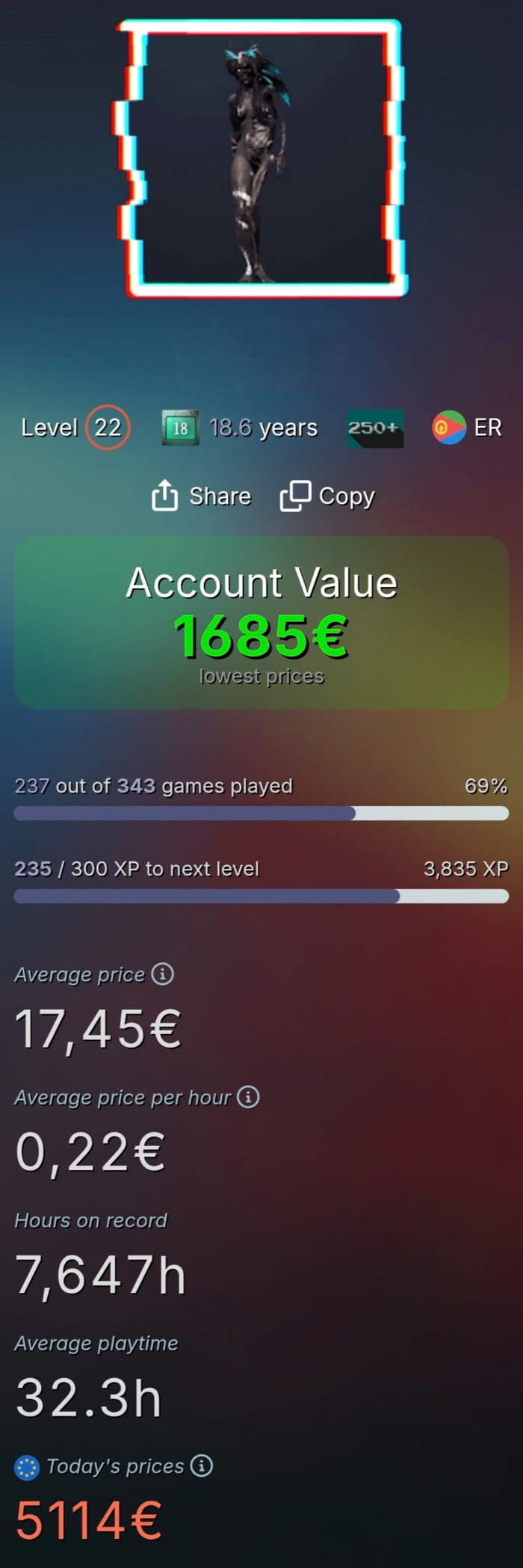Image resolution: width=523 pixels, height=1568 pixels.
Task: View info about Today's prices
Action: [201, 1466]
